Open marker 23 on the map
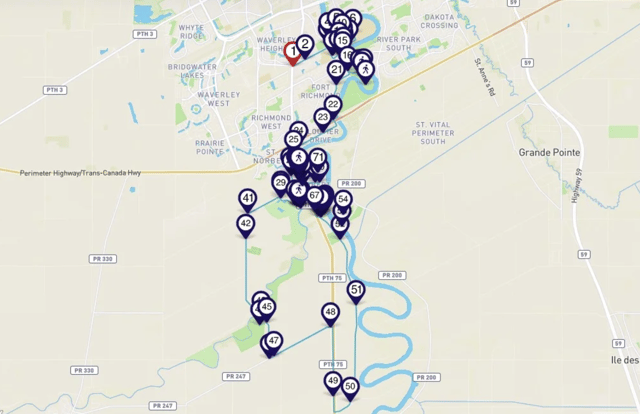The image size is (640, 414). [x=323, y=117]
